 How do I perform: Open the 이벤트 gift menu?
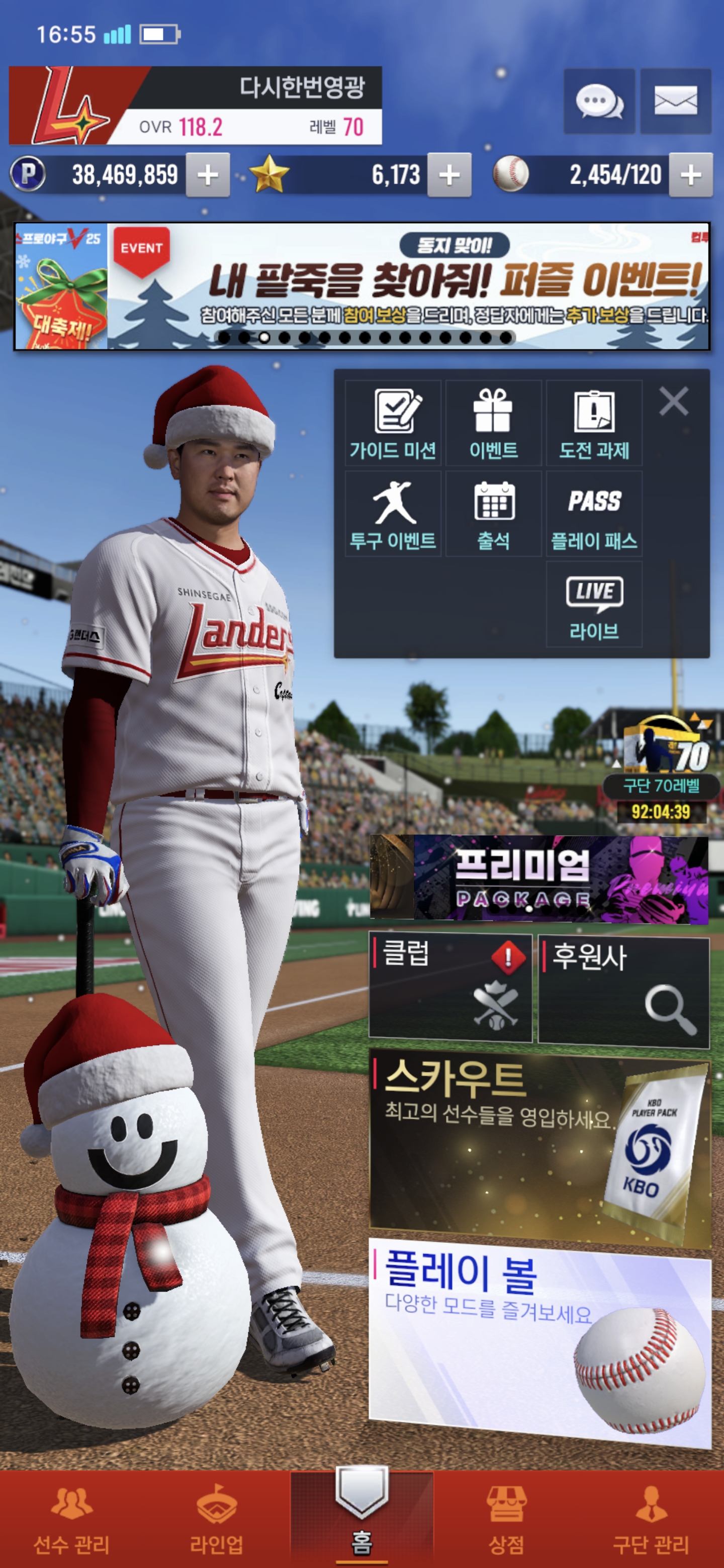493,424
